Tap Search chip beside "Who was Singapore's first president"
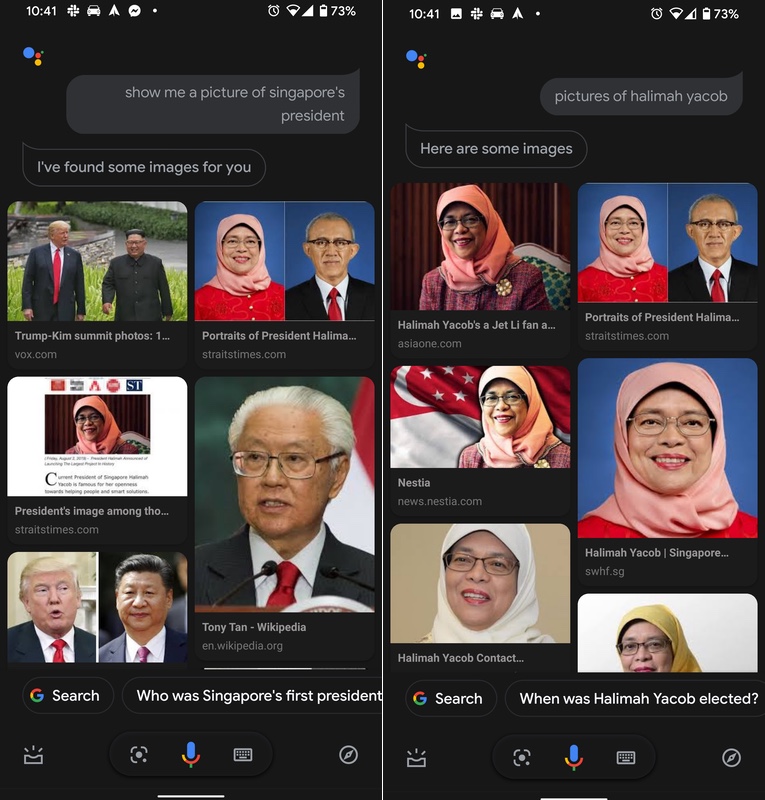The height and width of the screenshot is (800, 765). pos(65,696)
